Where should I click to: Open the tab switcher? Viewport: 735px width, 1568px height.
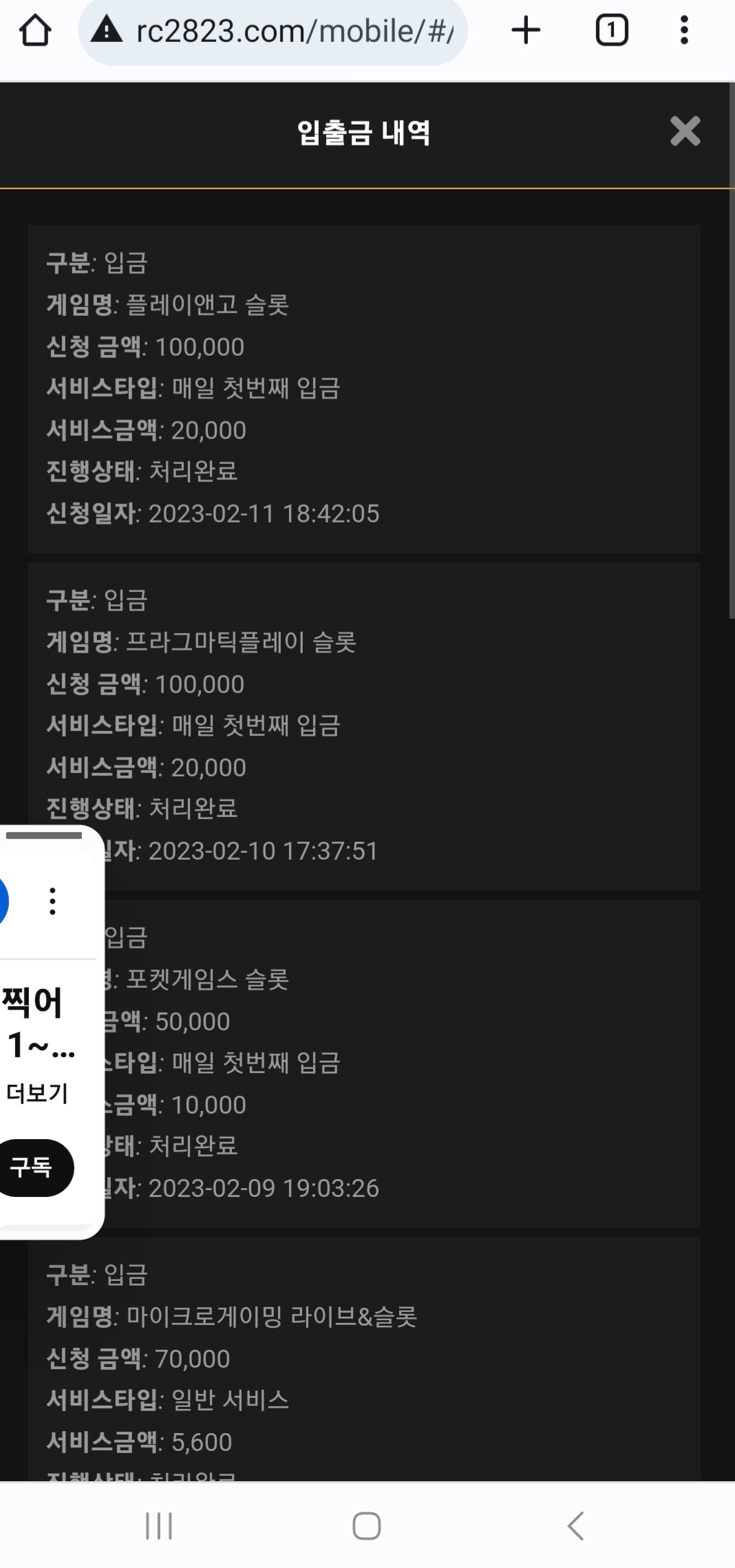coord(611,31)
